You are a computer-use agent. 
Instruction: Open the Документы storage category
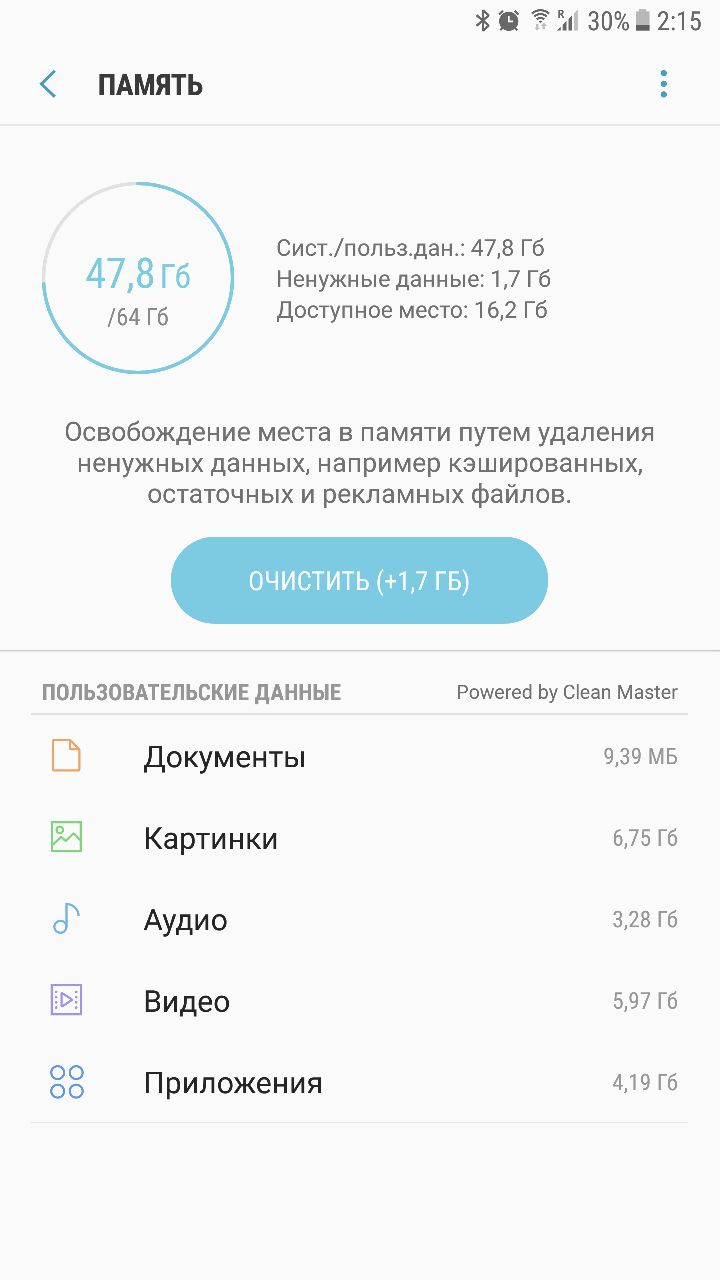pos(359,756)
